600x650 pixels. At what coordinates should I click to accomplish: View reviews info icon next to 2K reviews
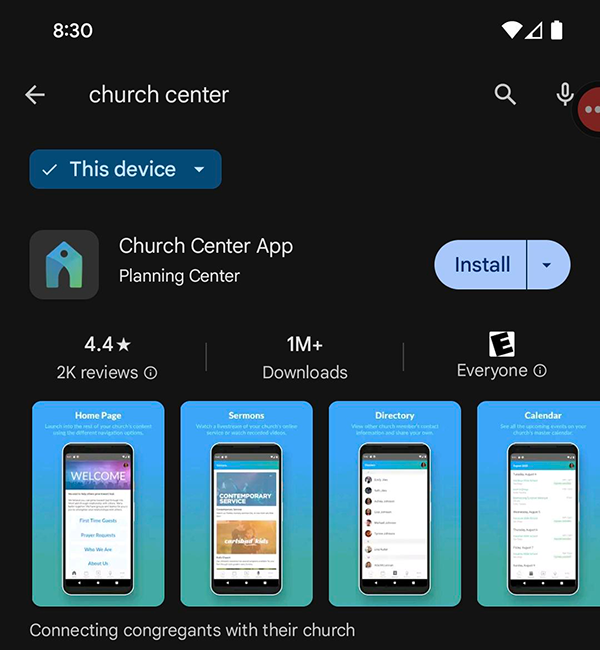151,373
